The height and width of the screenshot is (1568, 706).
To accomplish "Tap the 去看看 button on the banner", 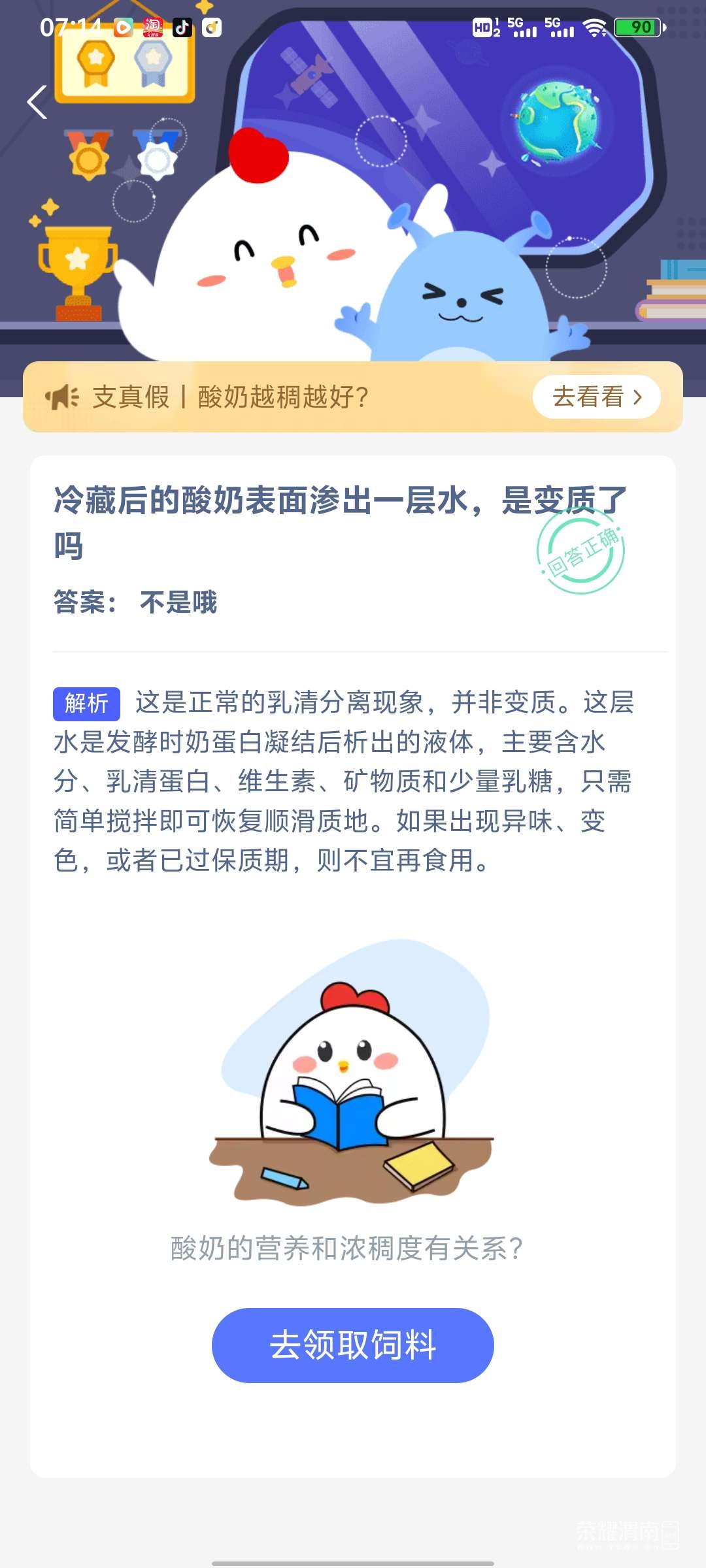I will pos(596,397).
